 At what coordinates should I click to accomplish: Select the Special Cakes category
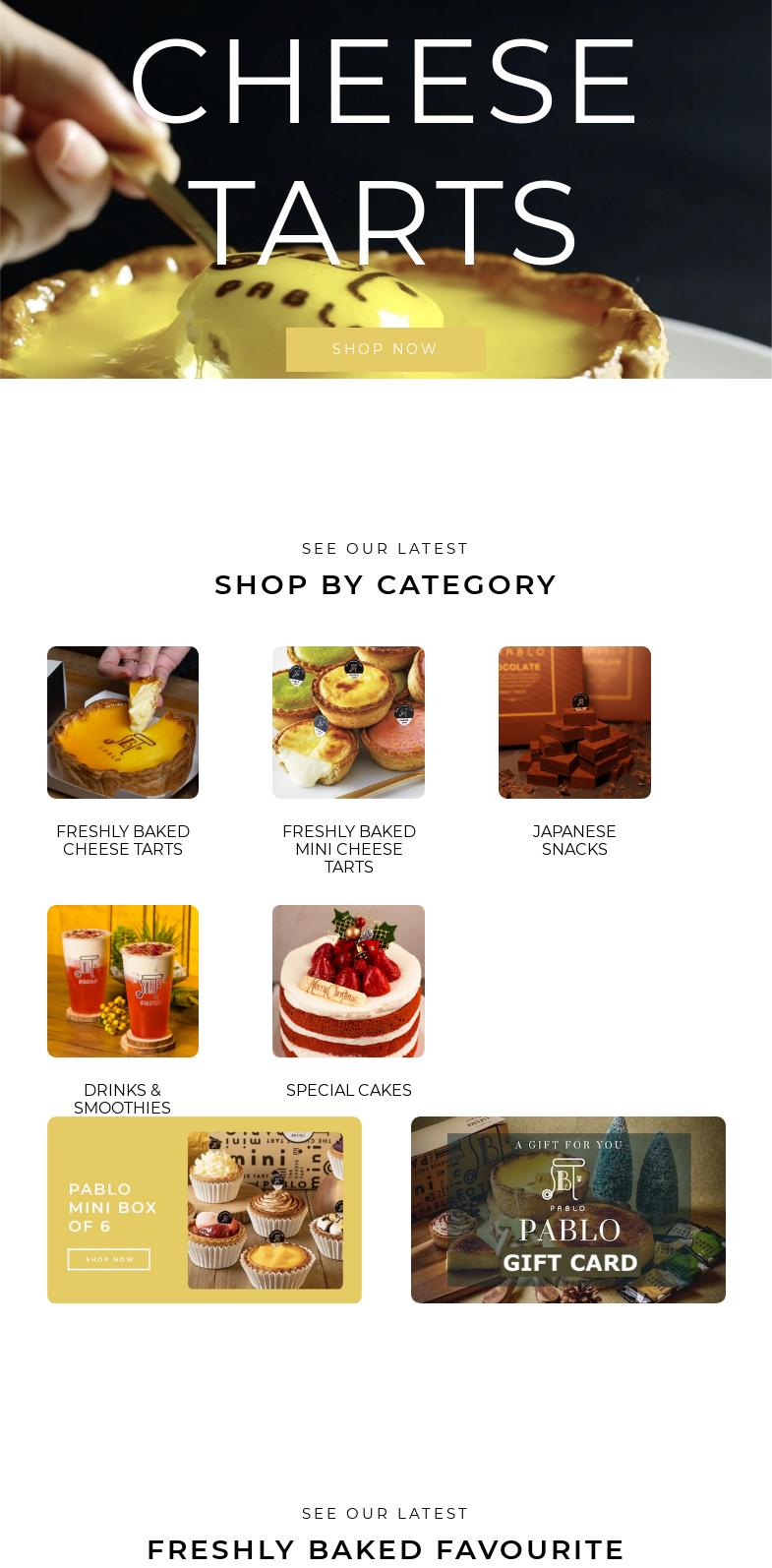pos(348,981)
